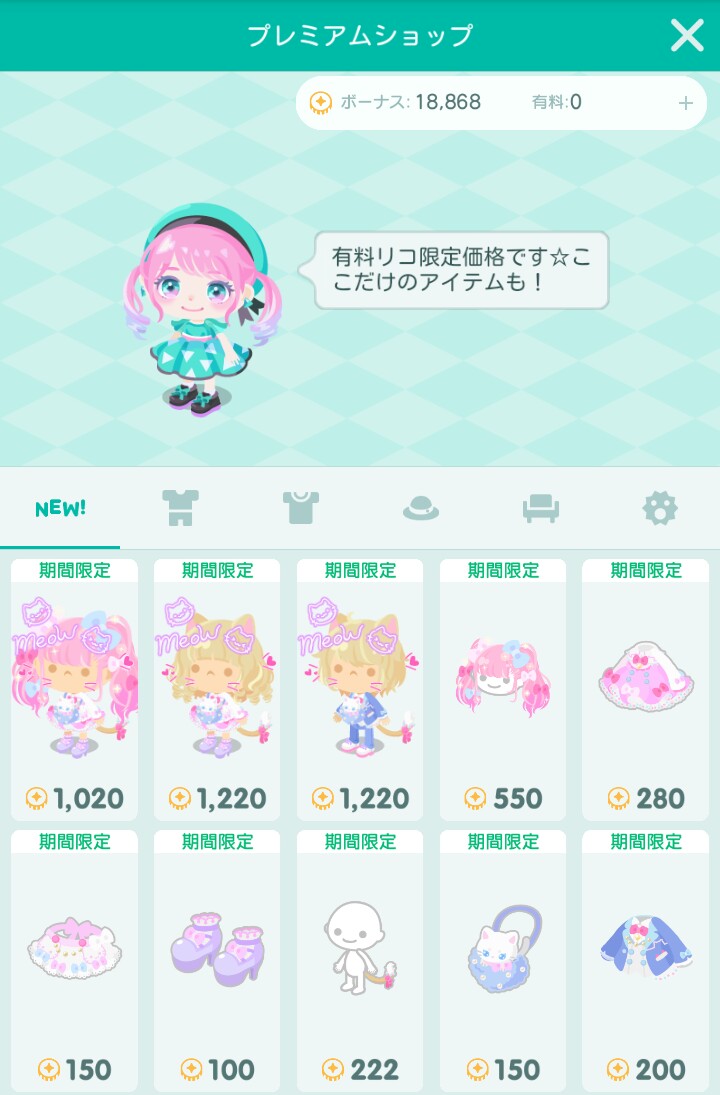
Task: Switch to the sofa furniture tab
Action: (541, 508)
